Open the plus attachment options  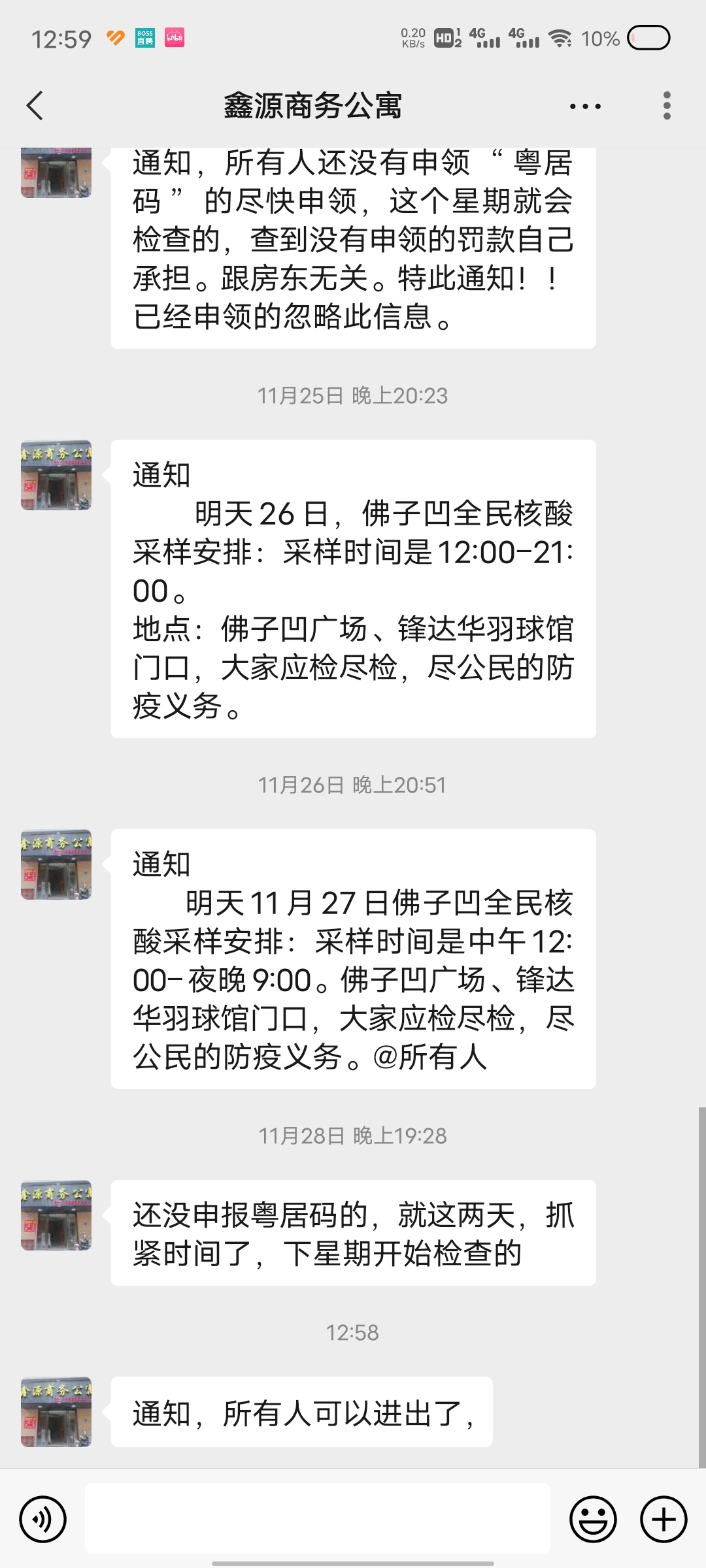(664, 1519)
